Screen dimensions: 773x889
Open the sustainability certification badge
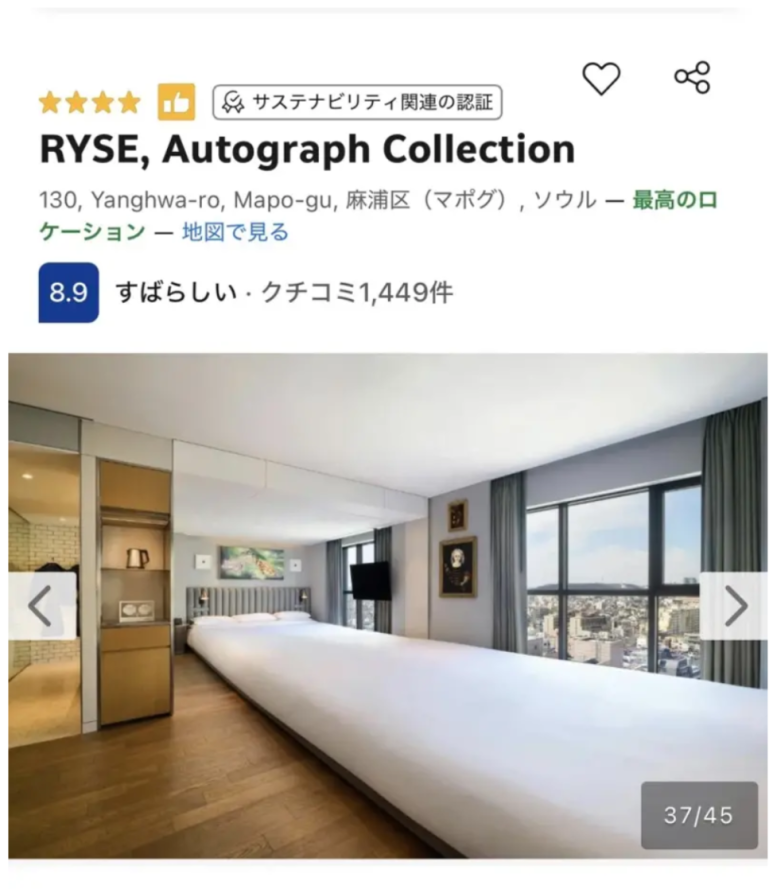(x=357, y=102)
